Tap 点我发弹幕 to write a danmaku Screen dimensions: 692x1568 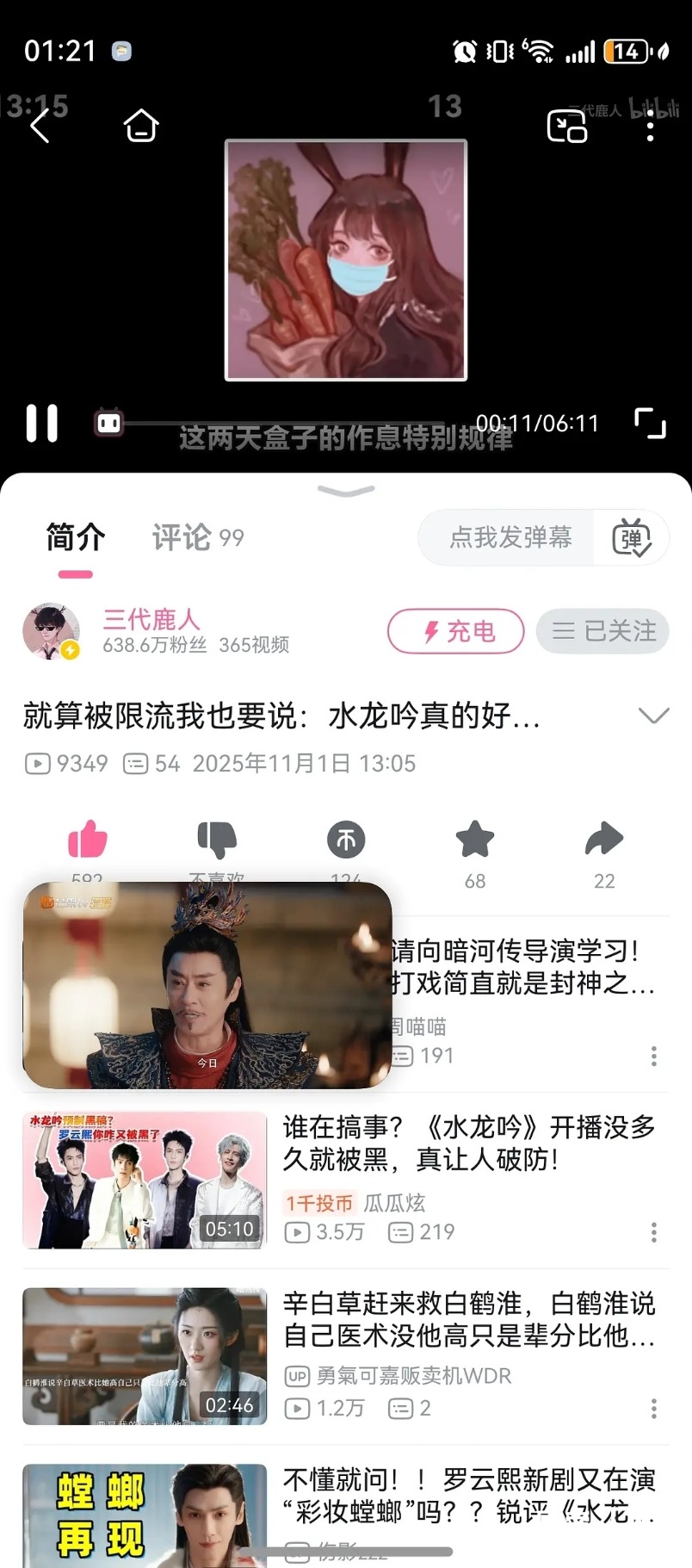click(510, 538)
